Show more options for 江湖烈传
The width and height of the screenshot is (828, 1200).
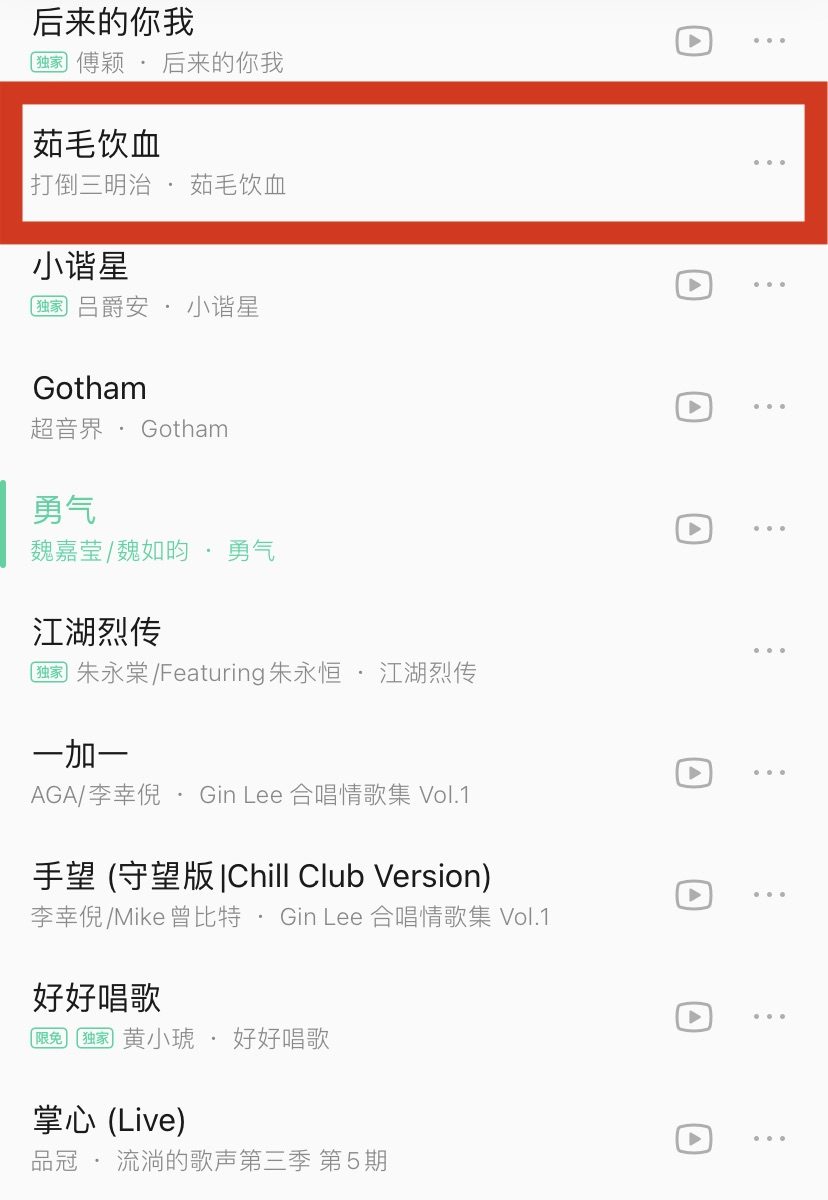coord(769,651)
